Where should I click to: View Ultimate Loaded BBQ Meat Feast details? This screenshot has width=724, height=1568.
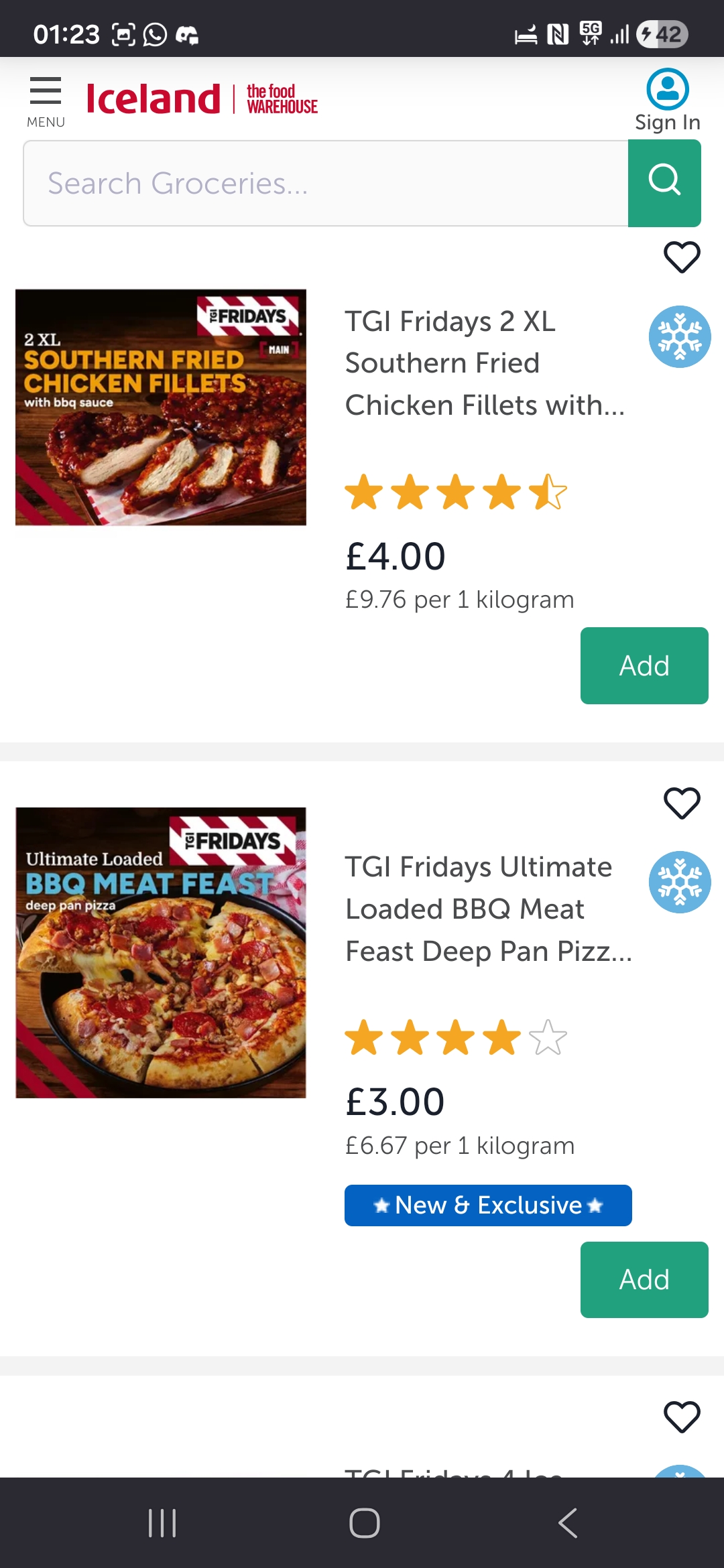(488, 909)
